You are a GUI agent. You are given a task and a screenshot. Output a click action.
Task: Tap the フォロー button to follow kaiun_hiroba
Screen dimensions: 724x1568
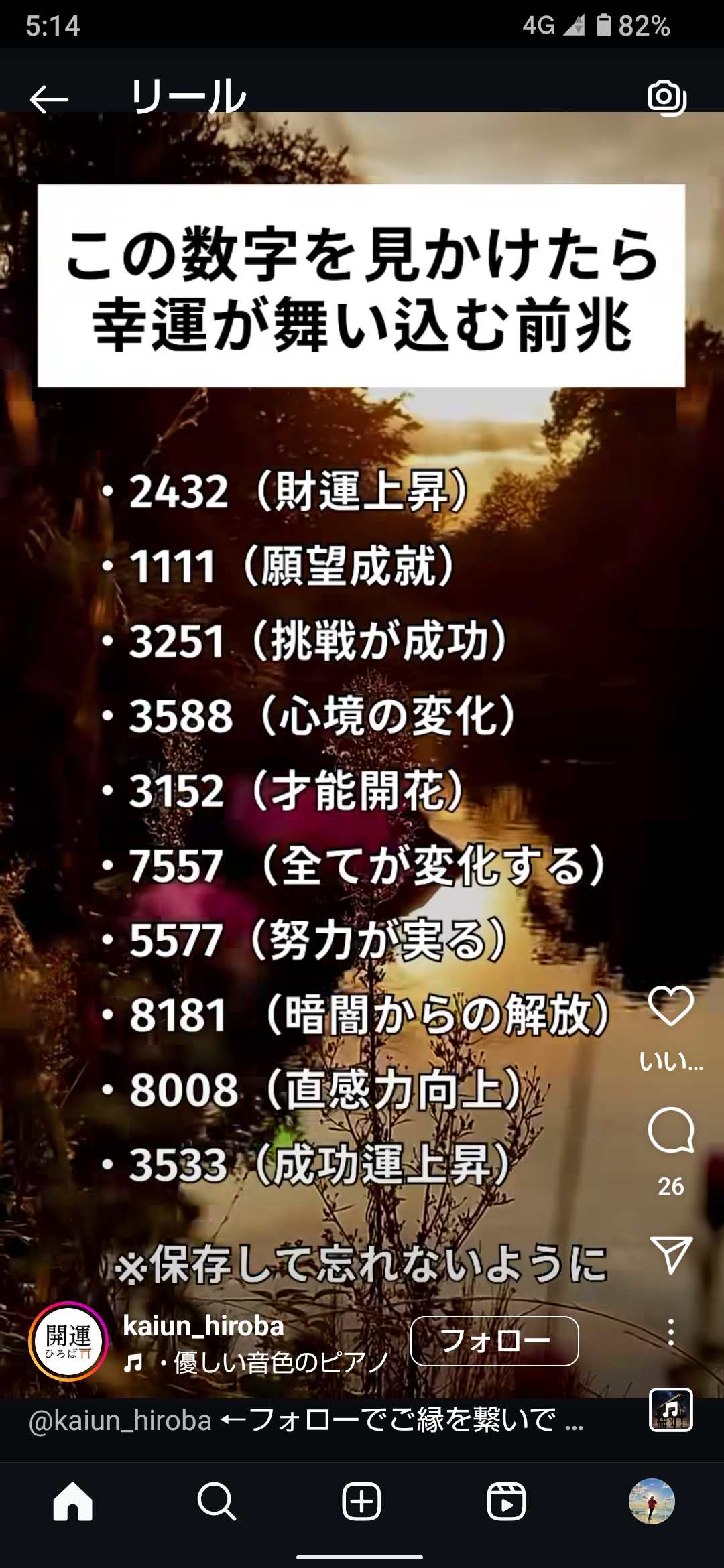[x=494, y=1341]
